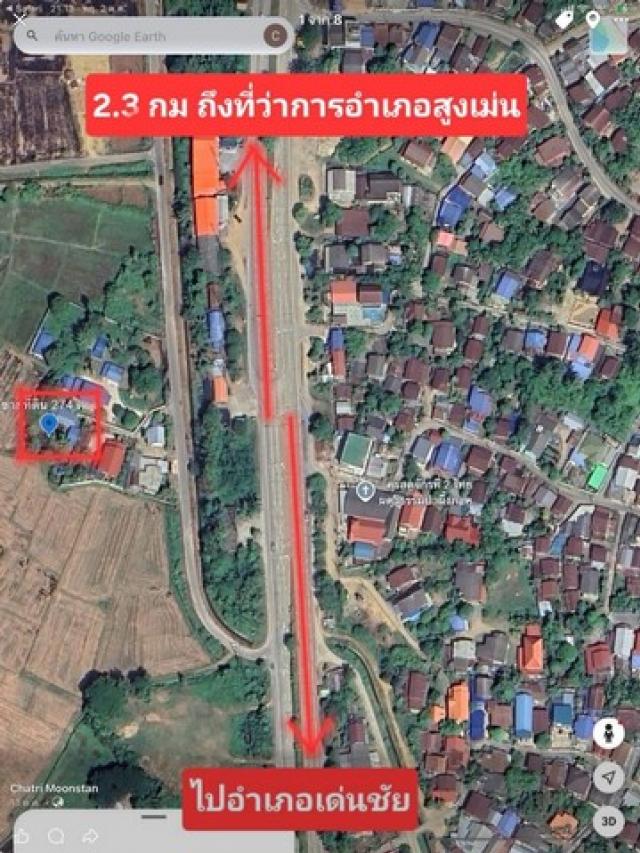This screenshot has height=853, width=640.
Task: Open the location pin icon
Action: 593,20
